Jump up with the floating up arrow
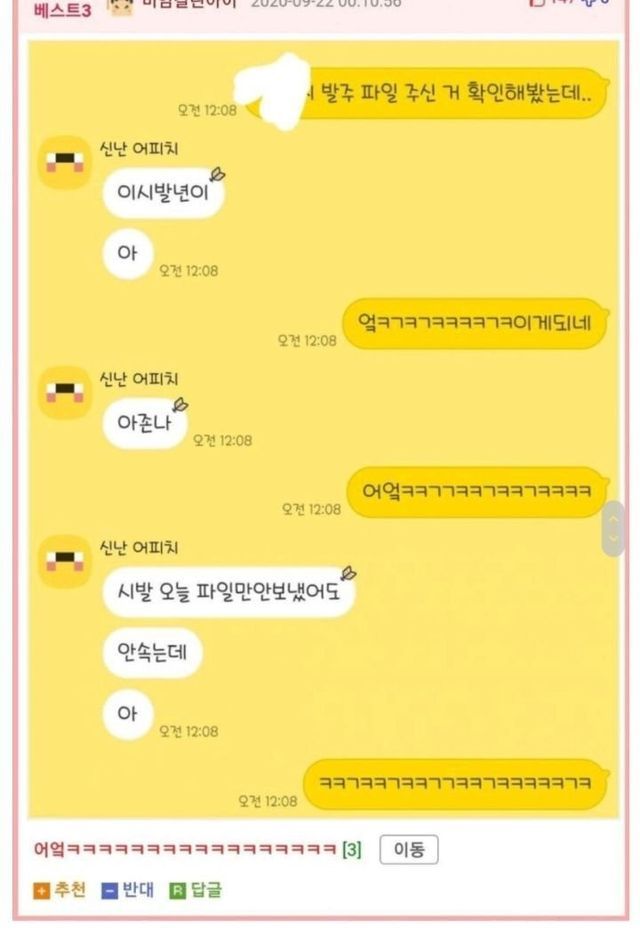Image resolution: width=640 pixels, height=952 pixels. tap(614, 517)
